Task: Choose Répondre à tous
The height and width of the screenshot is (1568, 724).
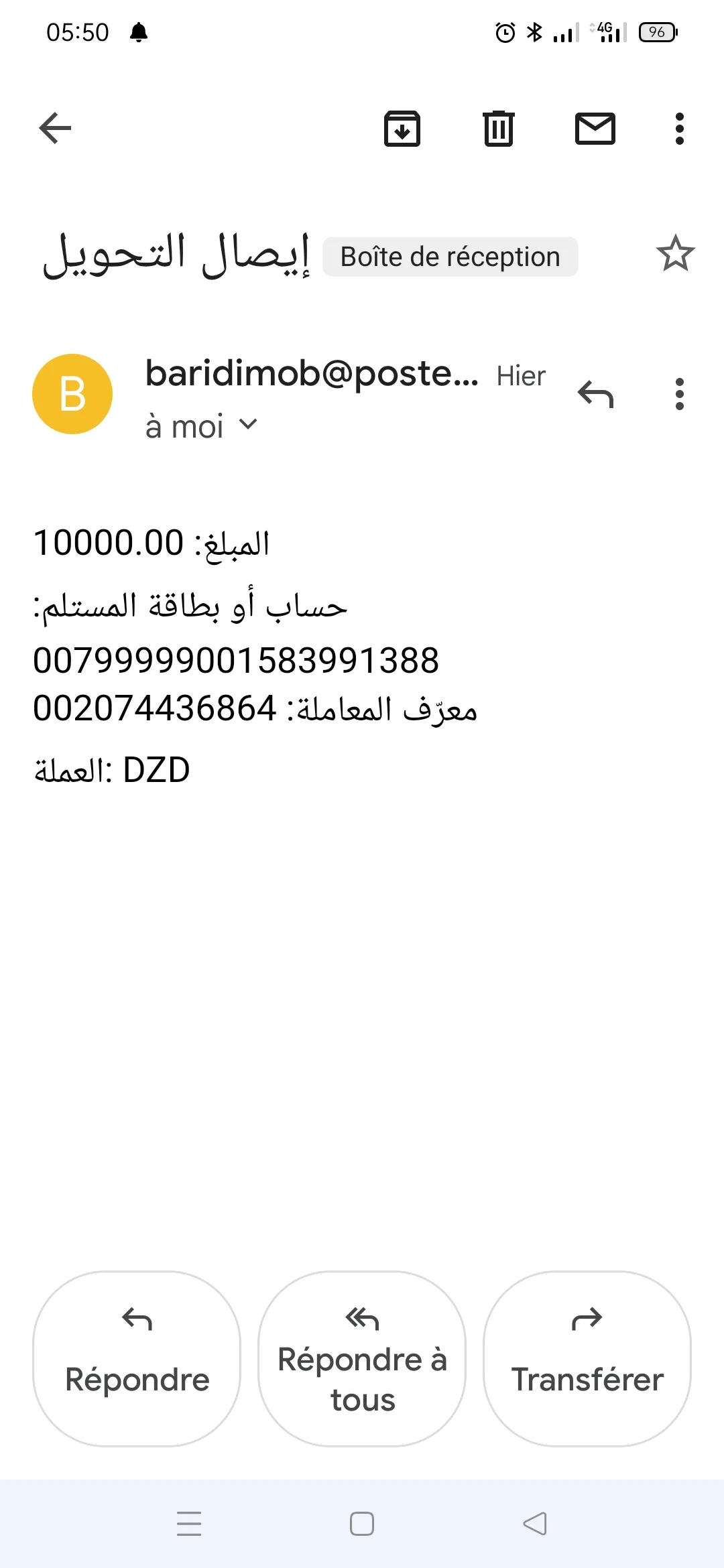Action: [x=362, y=1358]
